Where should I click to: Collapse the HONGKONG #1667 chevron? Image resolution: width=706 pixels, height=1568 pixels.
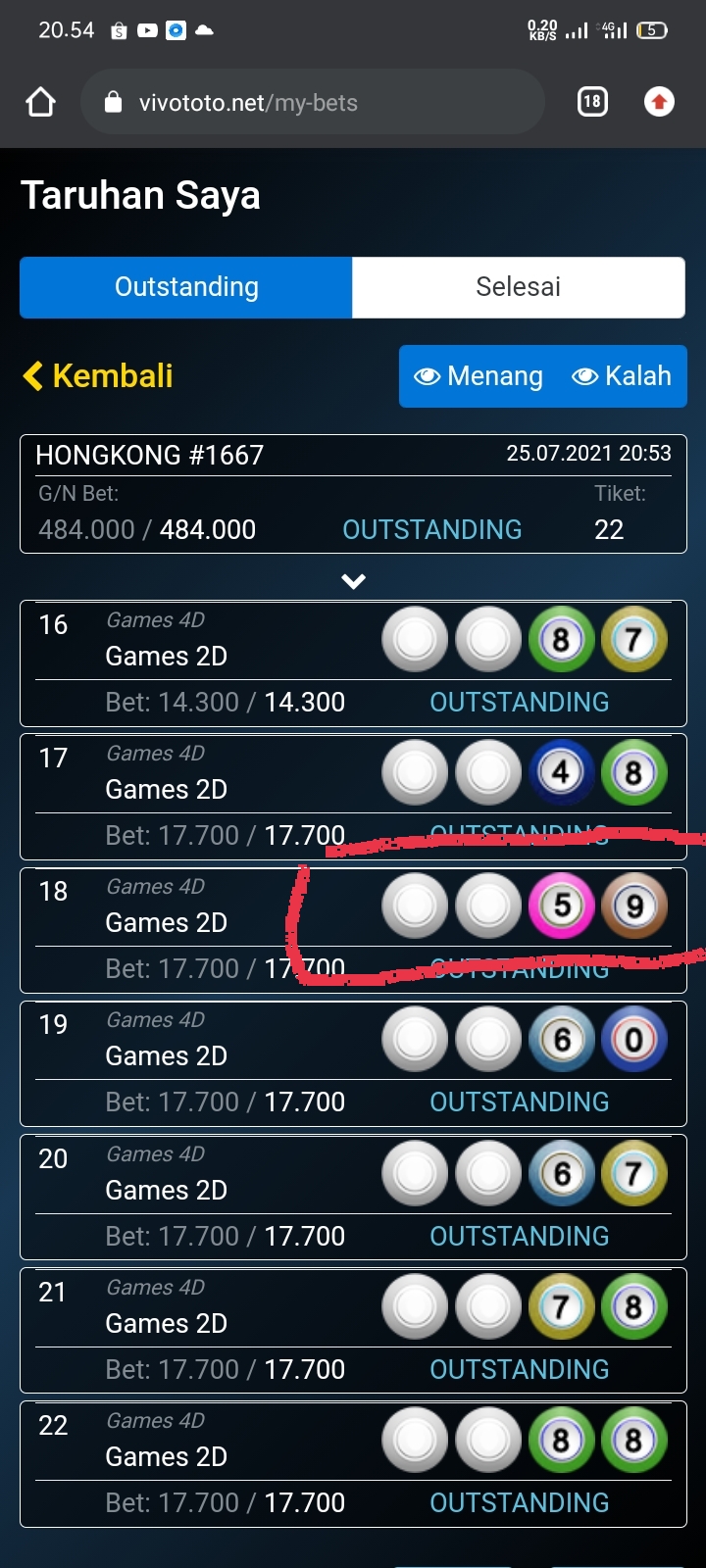353,581
